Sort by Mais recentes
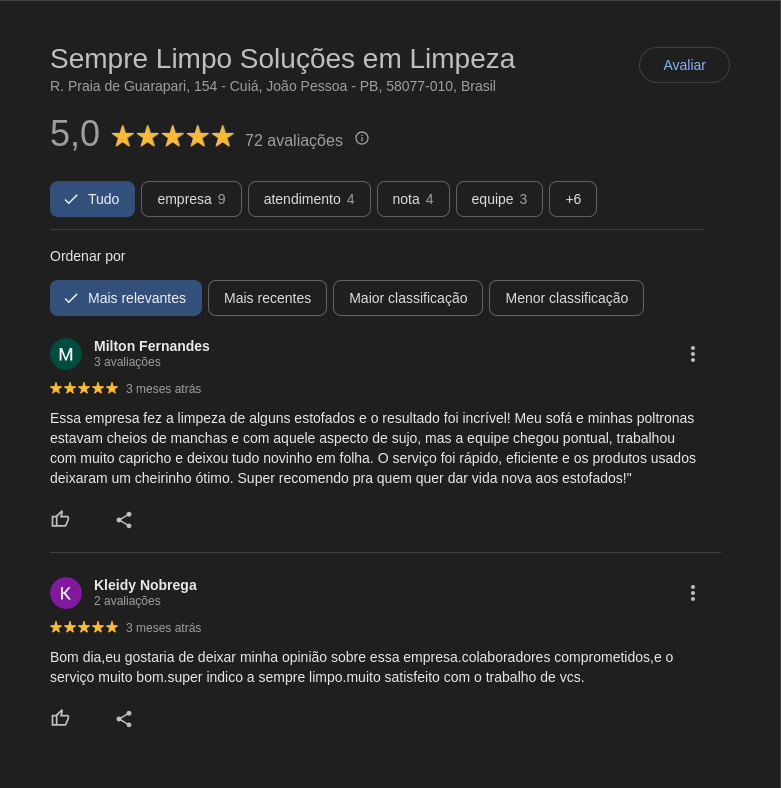This screenshot has width=781, height=788. click(267, 298)
